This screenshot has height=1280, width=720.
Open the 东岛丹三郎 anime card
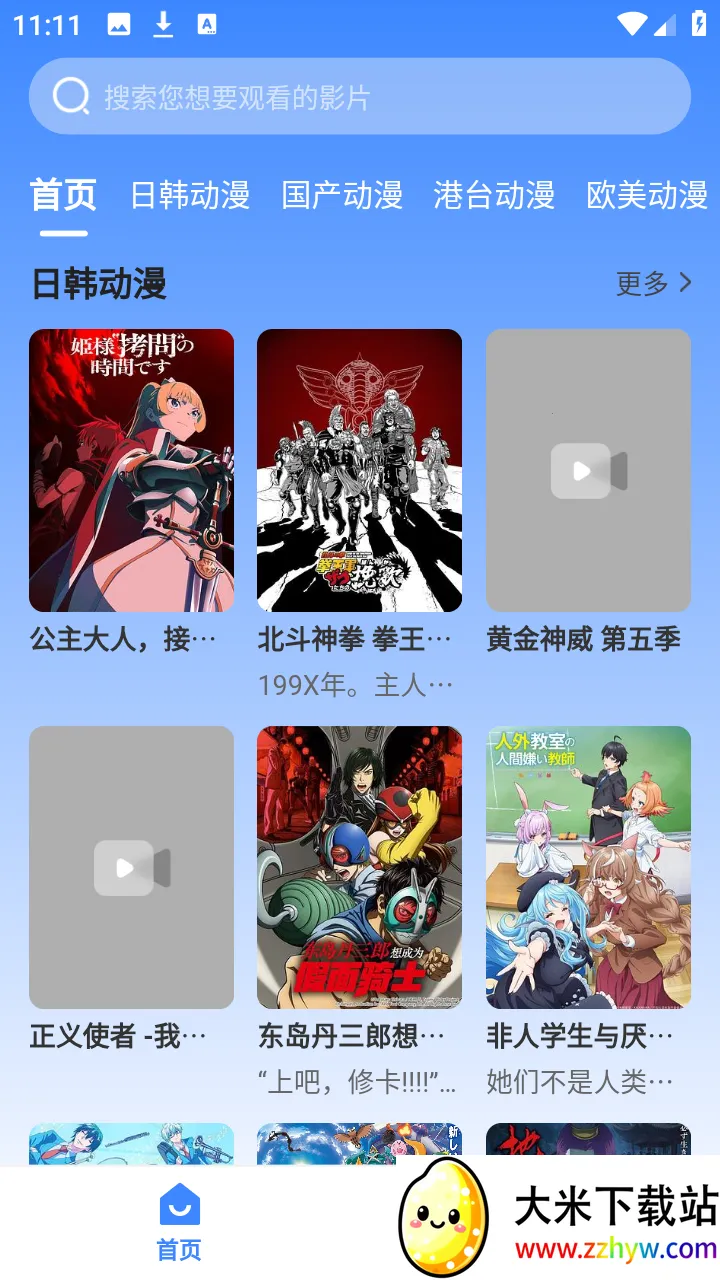coord(359,867)
